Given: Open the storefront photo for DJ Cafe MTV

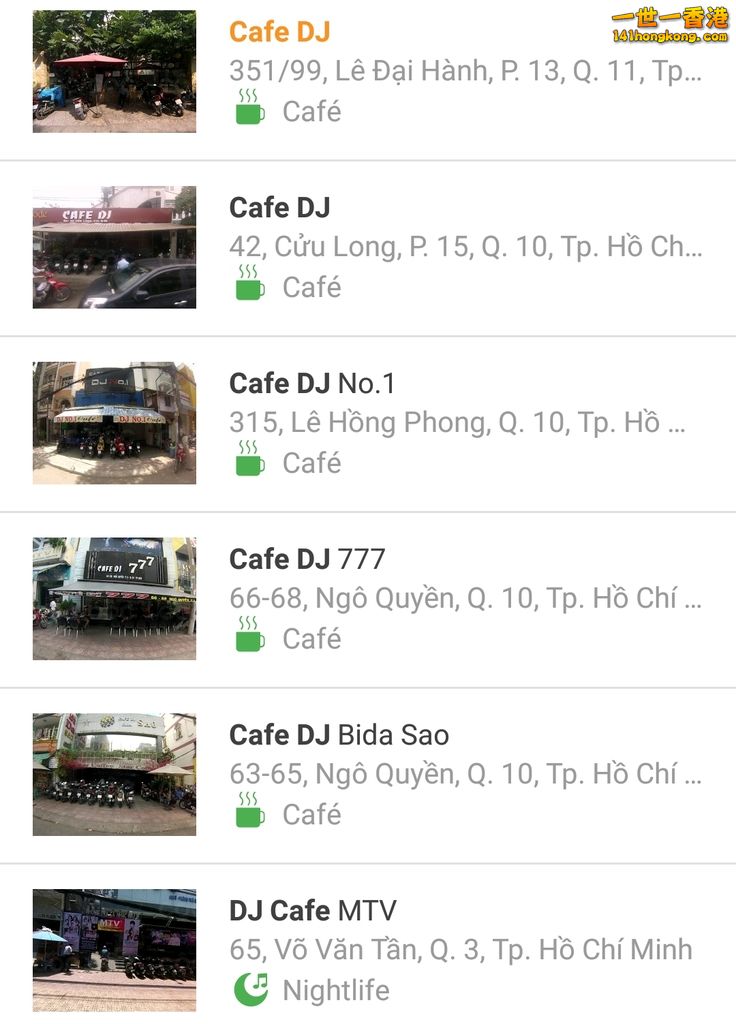Looking at the screenshot, I should [x=115, y=948].
